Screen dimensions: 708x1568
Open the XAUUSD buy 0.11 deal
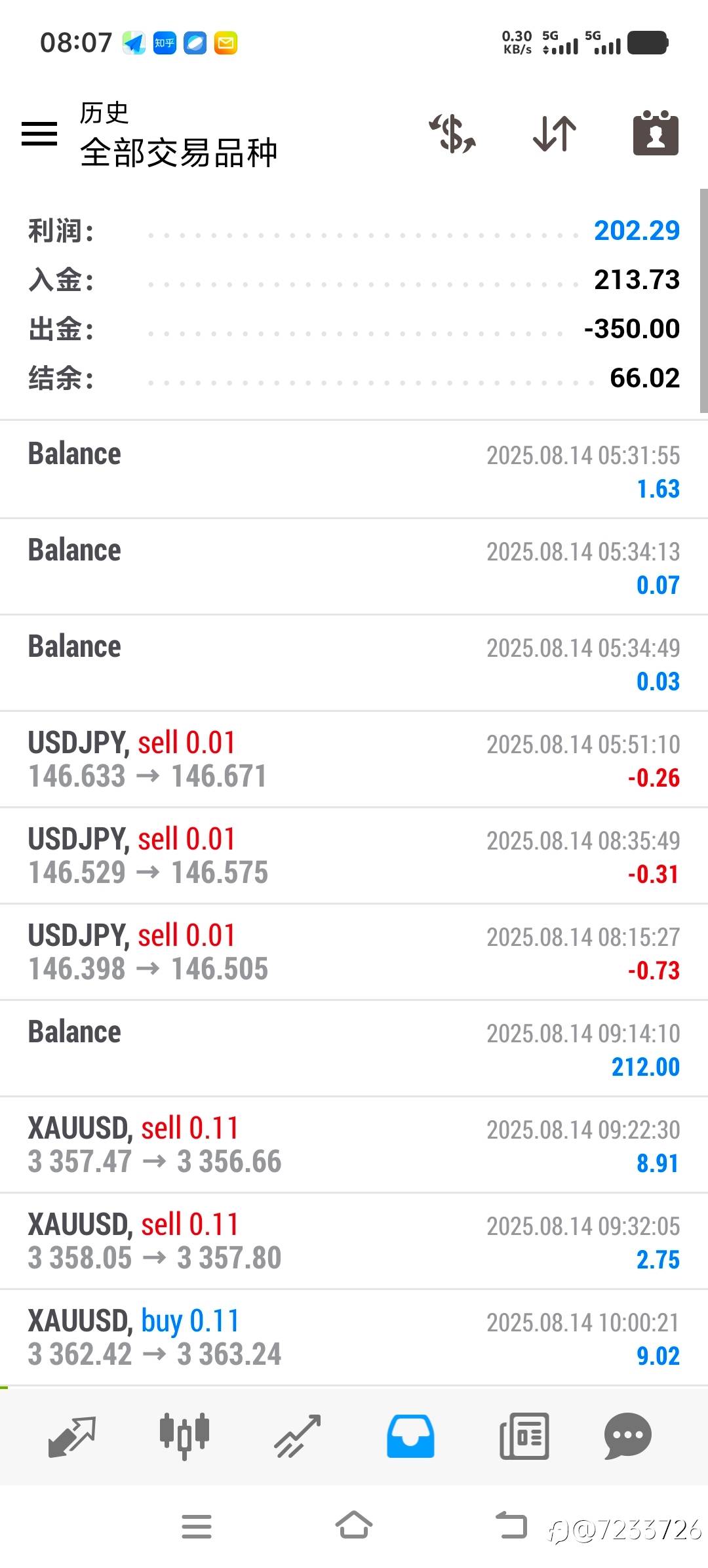point(354,1337)
